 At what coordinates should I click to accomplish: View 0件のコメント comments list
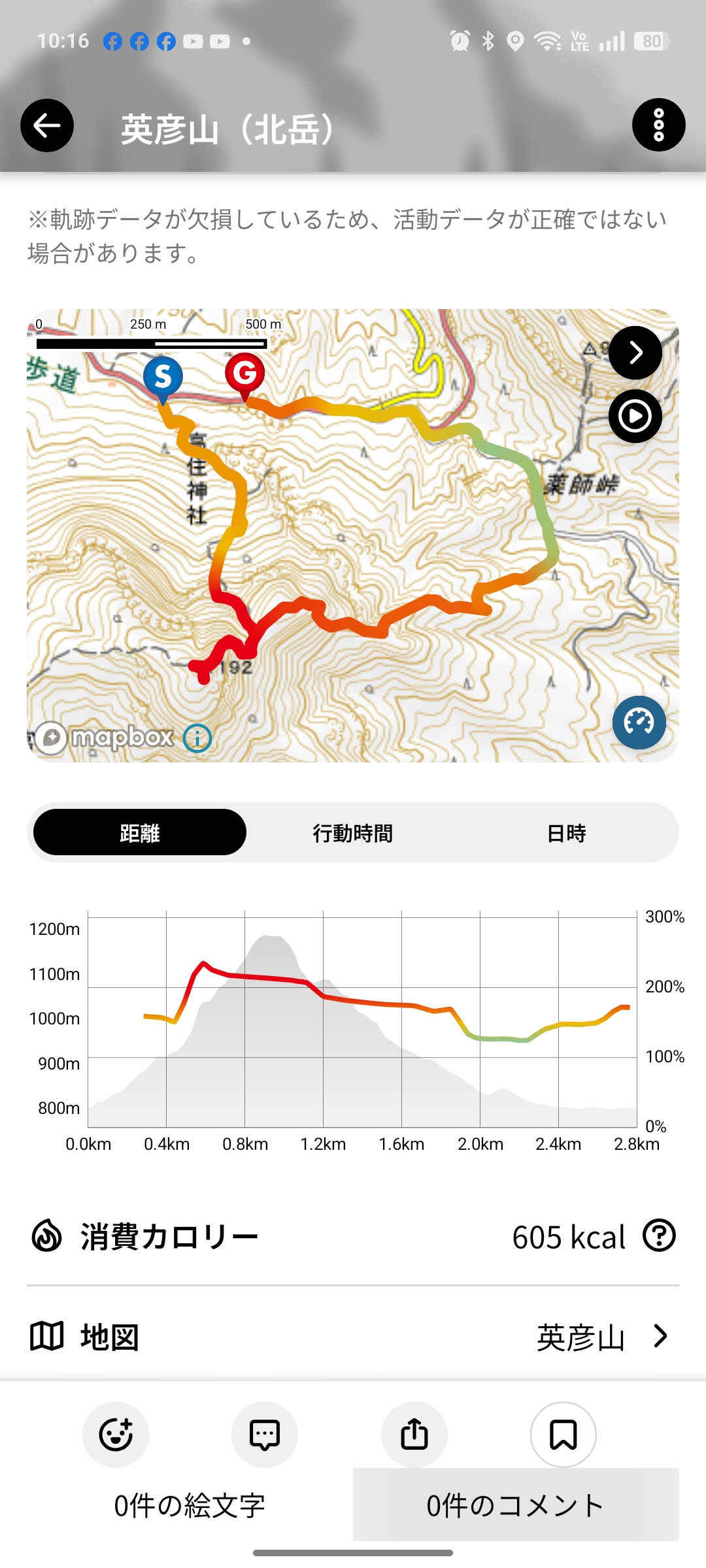515,1505
